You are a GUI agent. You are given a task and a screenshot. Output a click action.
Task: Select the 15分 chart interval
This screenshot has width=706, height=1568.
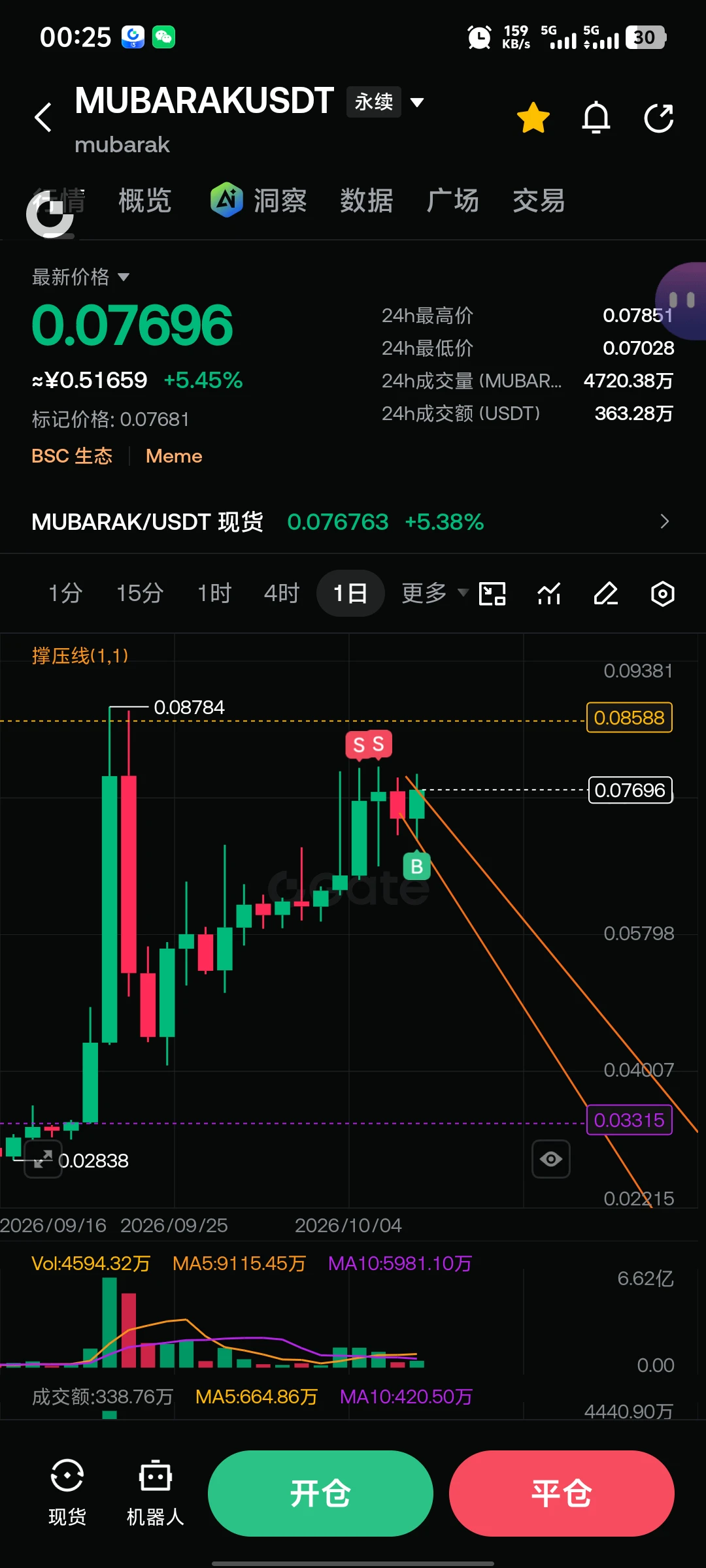click(x=140, y=593)
